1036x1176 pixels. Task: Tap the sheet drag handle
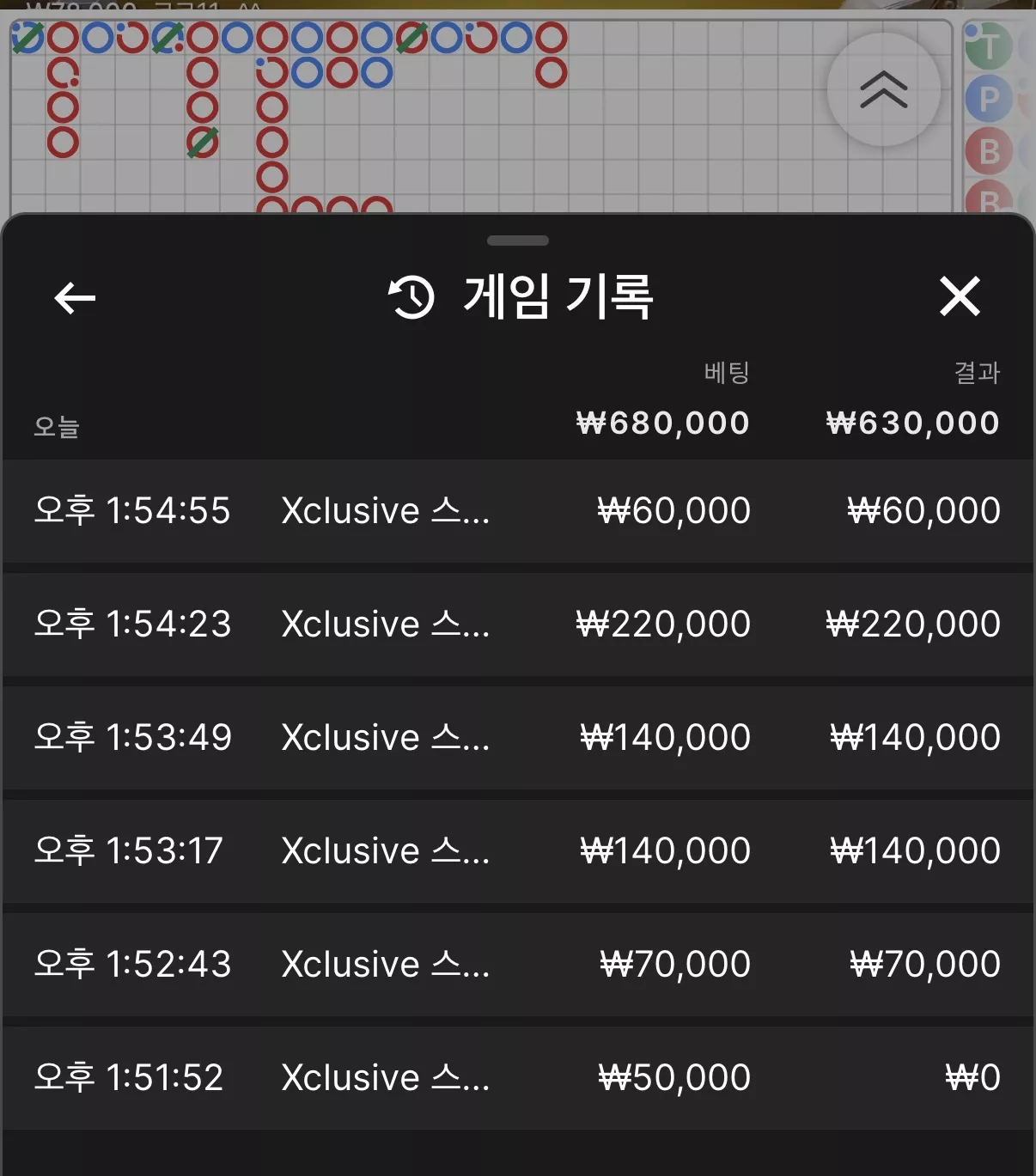click(517, 241)
